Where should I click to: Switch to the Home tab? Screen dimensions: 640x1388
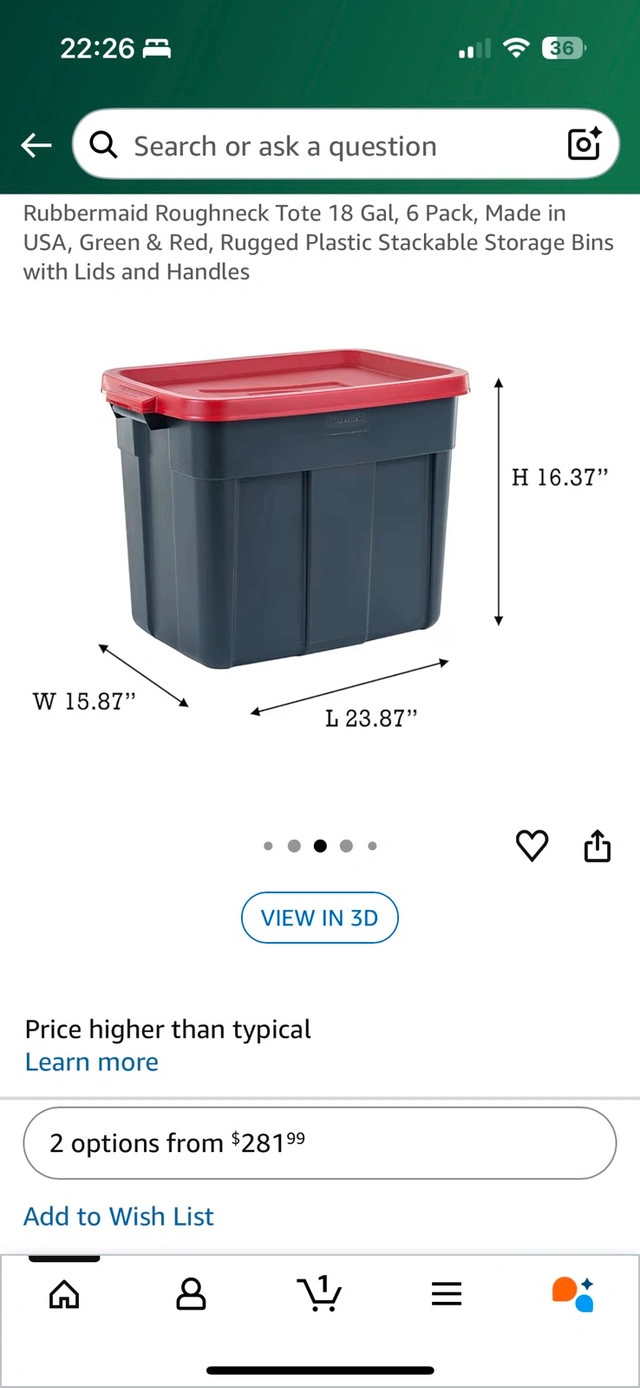(x=64, y=1294)
